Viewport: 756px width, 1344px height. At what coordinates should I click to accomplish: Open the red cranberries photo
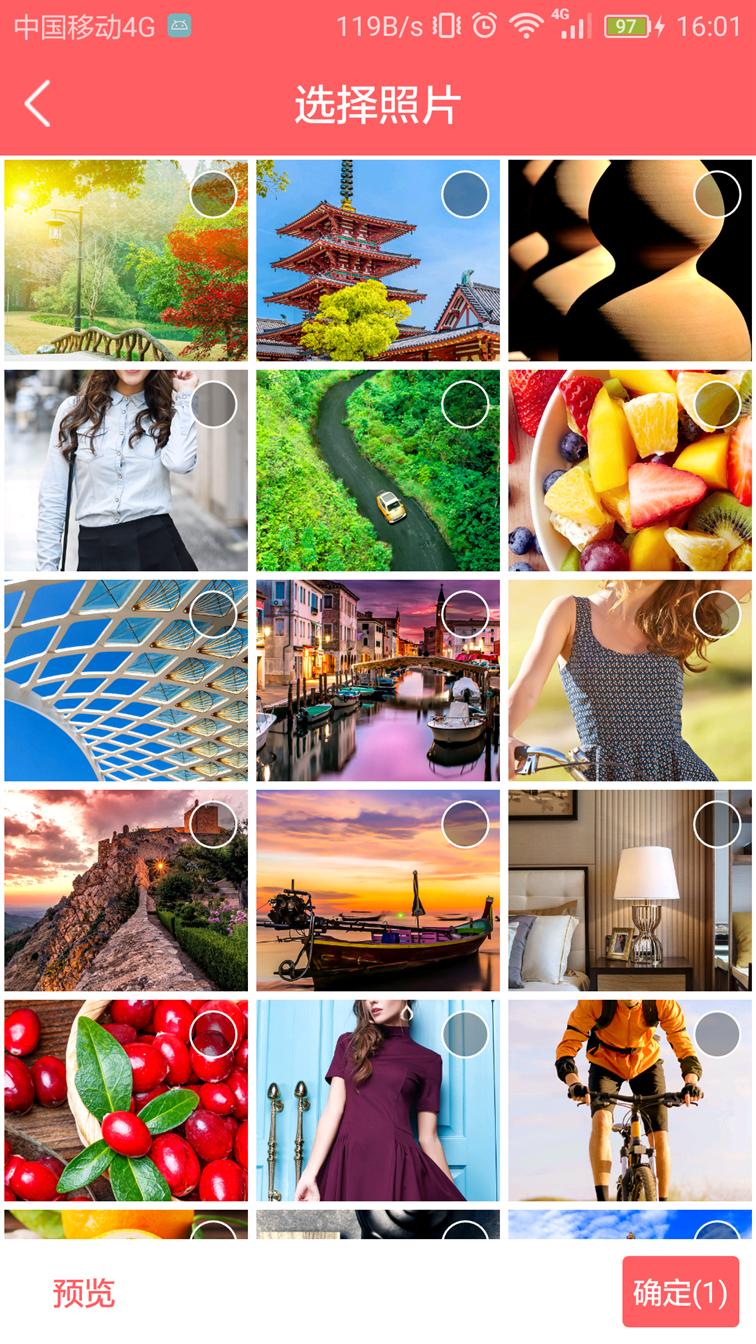click(x=126, y=1100)
